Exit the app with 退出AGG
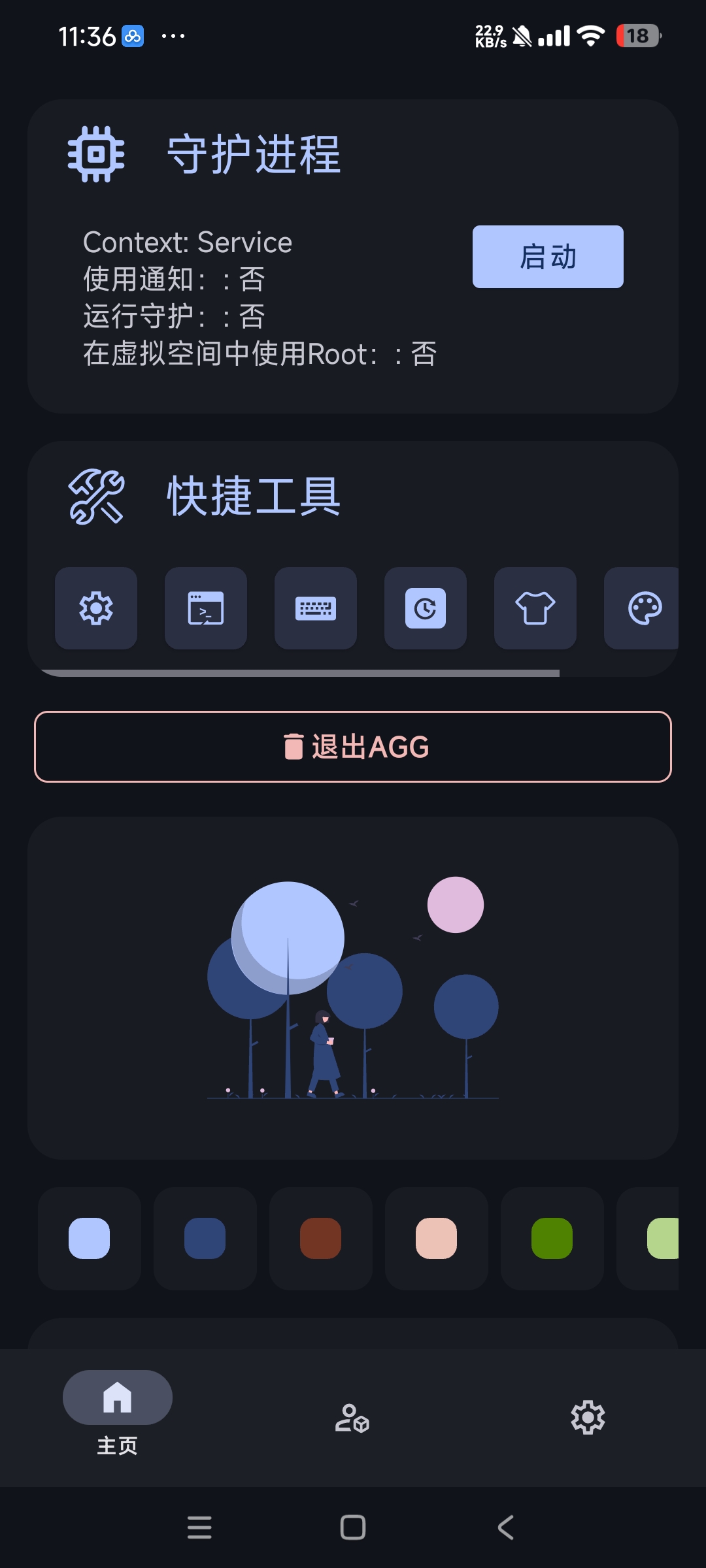The width and height of the screenshot is (706, 1568). tap(353, 747)
